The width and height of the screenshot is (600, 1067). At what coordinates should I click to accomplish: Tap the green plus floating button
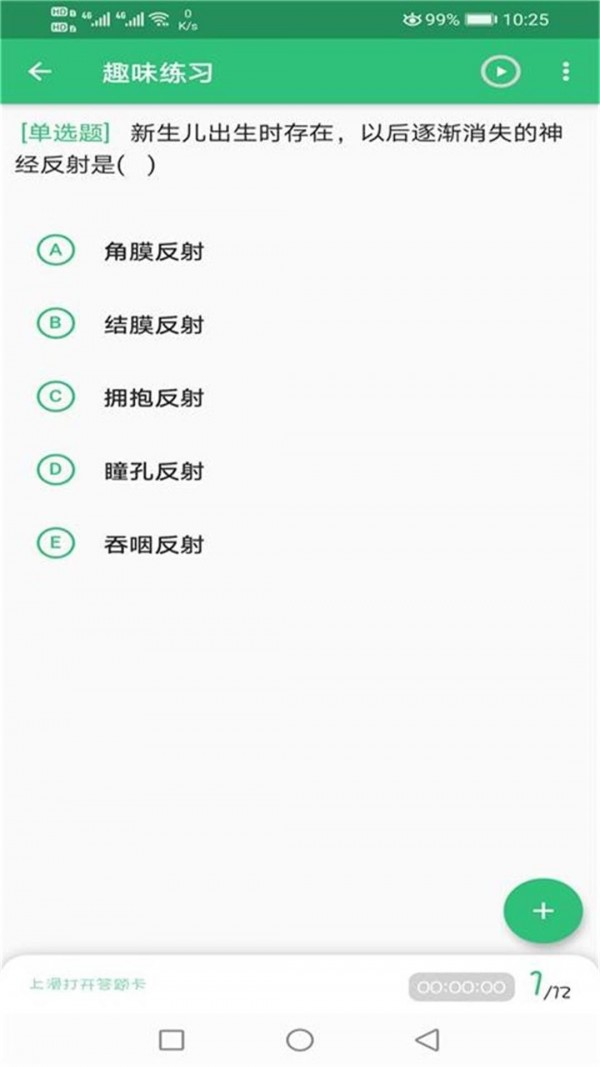[x=542, y=911]
